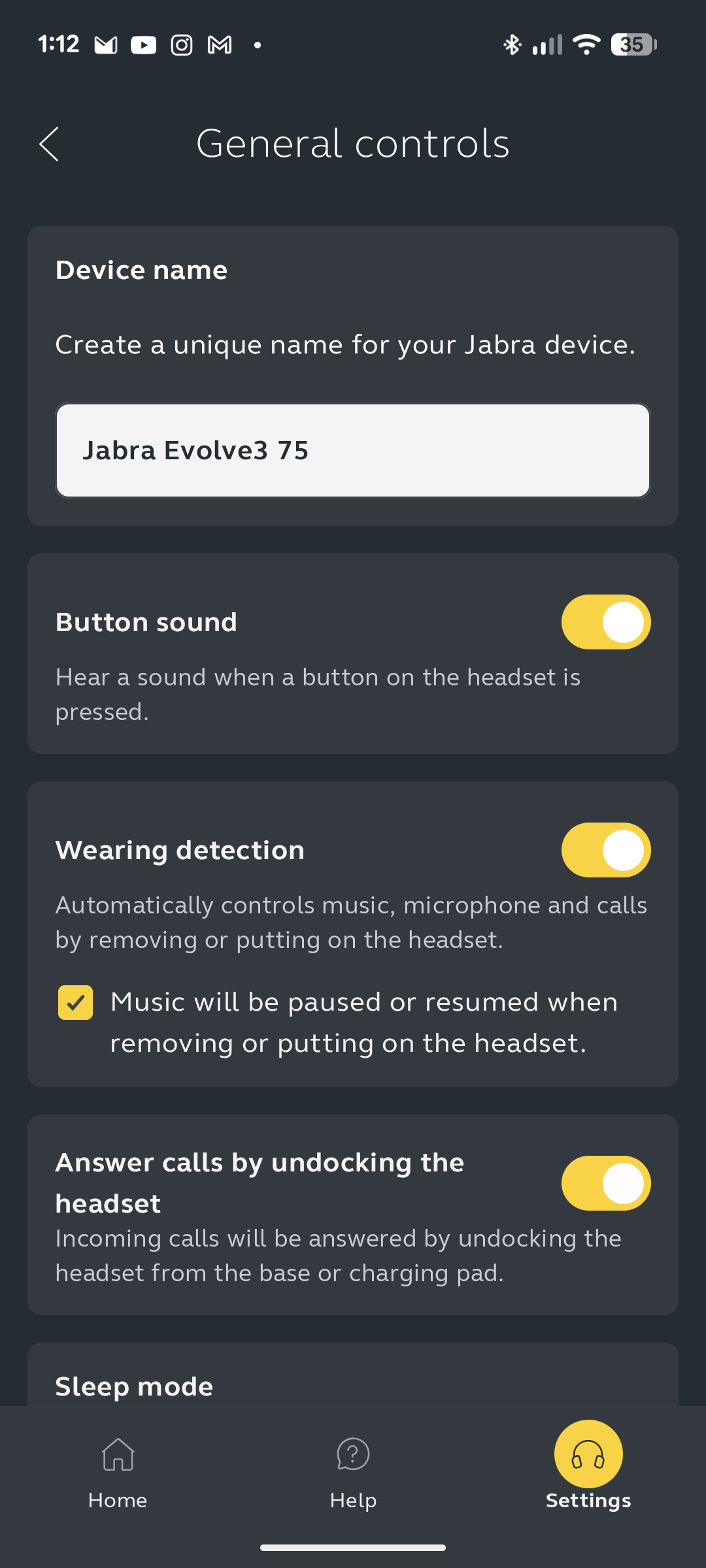
Task: Turn off the Button sound switch
Action: pyautogui.click(x=606, y=622)
